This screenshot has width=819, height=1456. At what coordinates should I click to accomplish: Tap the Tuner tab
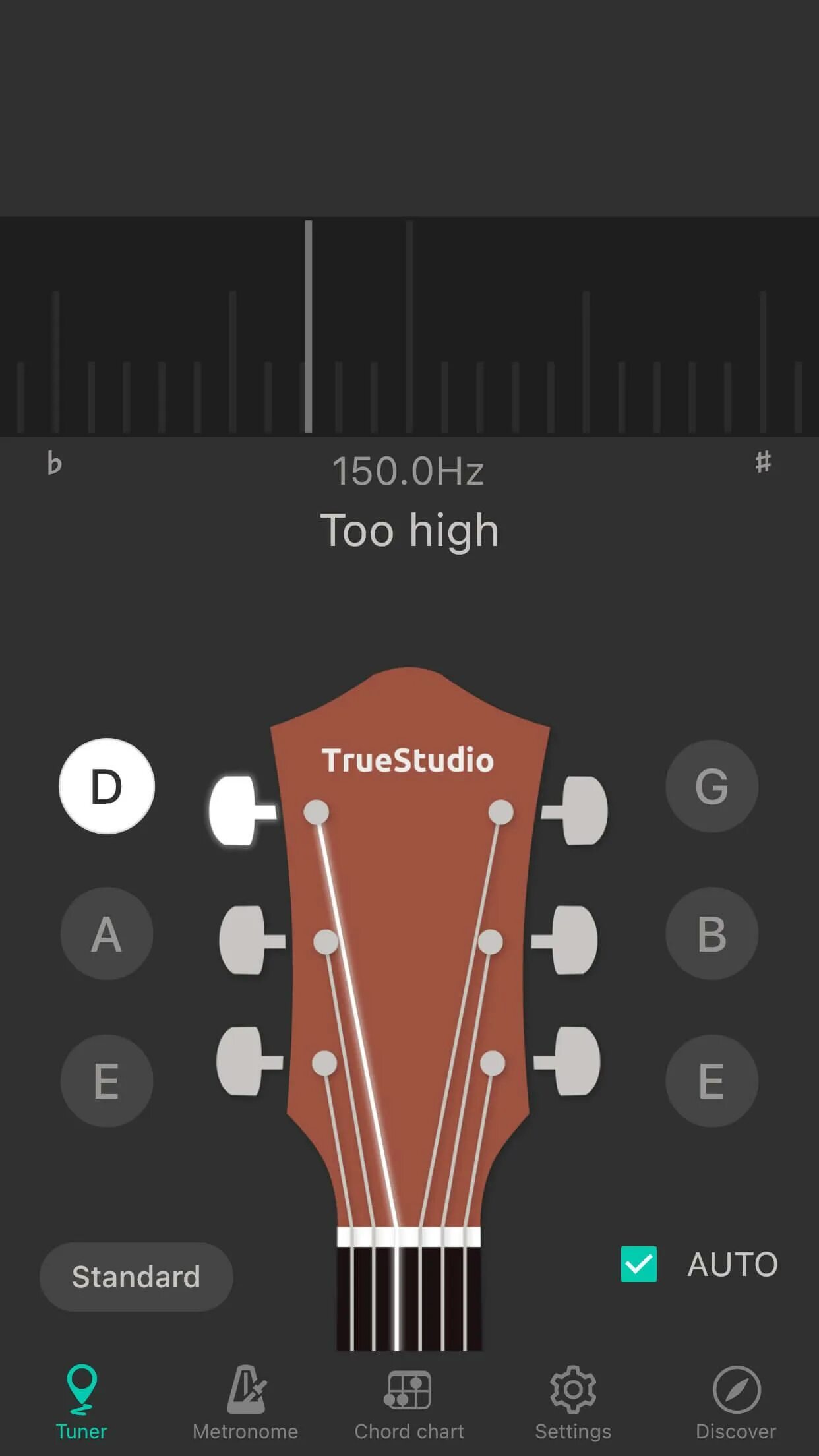coord(81,1402)
